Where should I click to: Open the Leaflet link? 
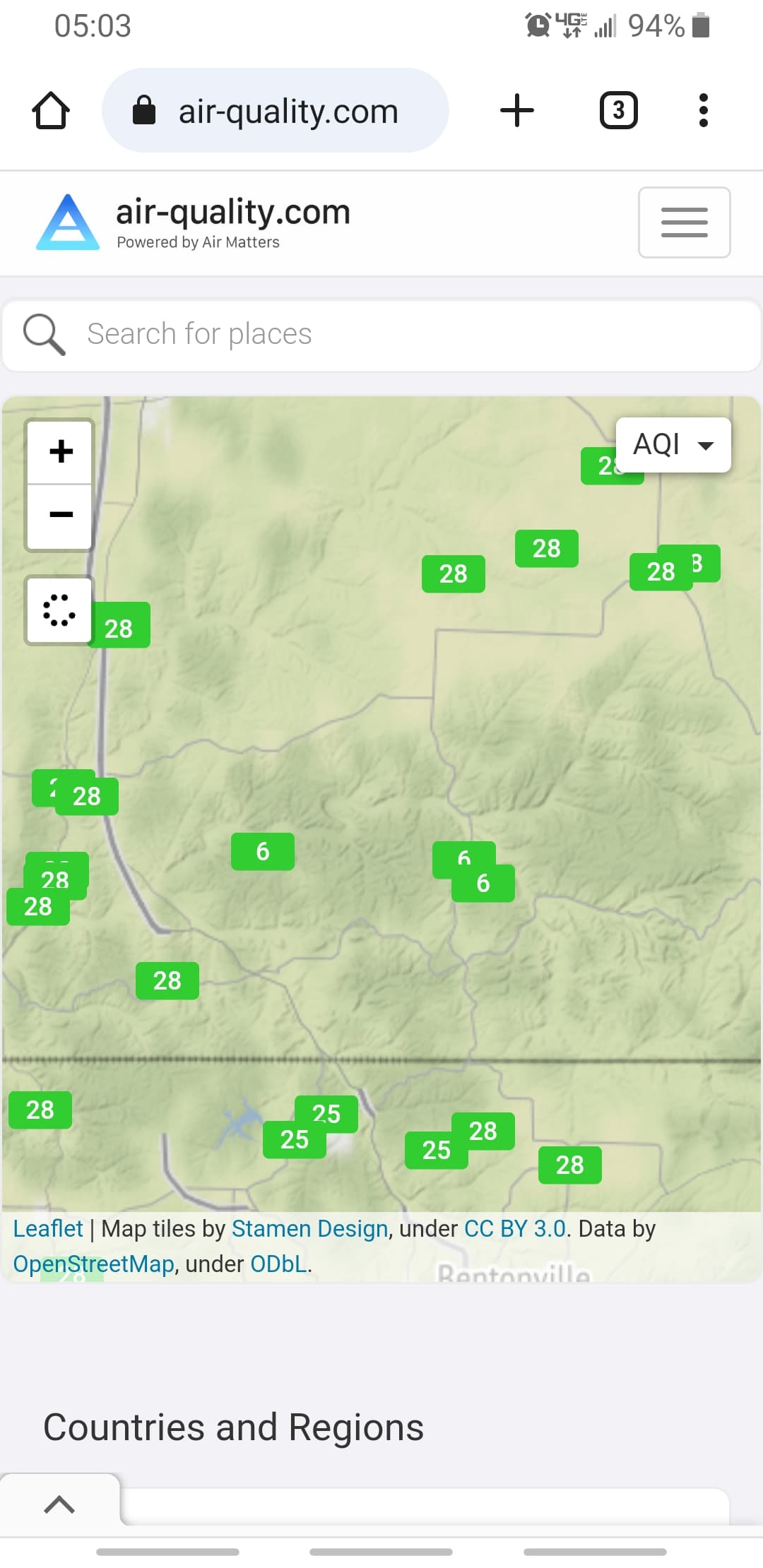pos(48,1229)
